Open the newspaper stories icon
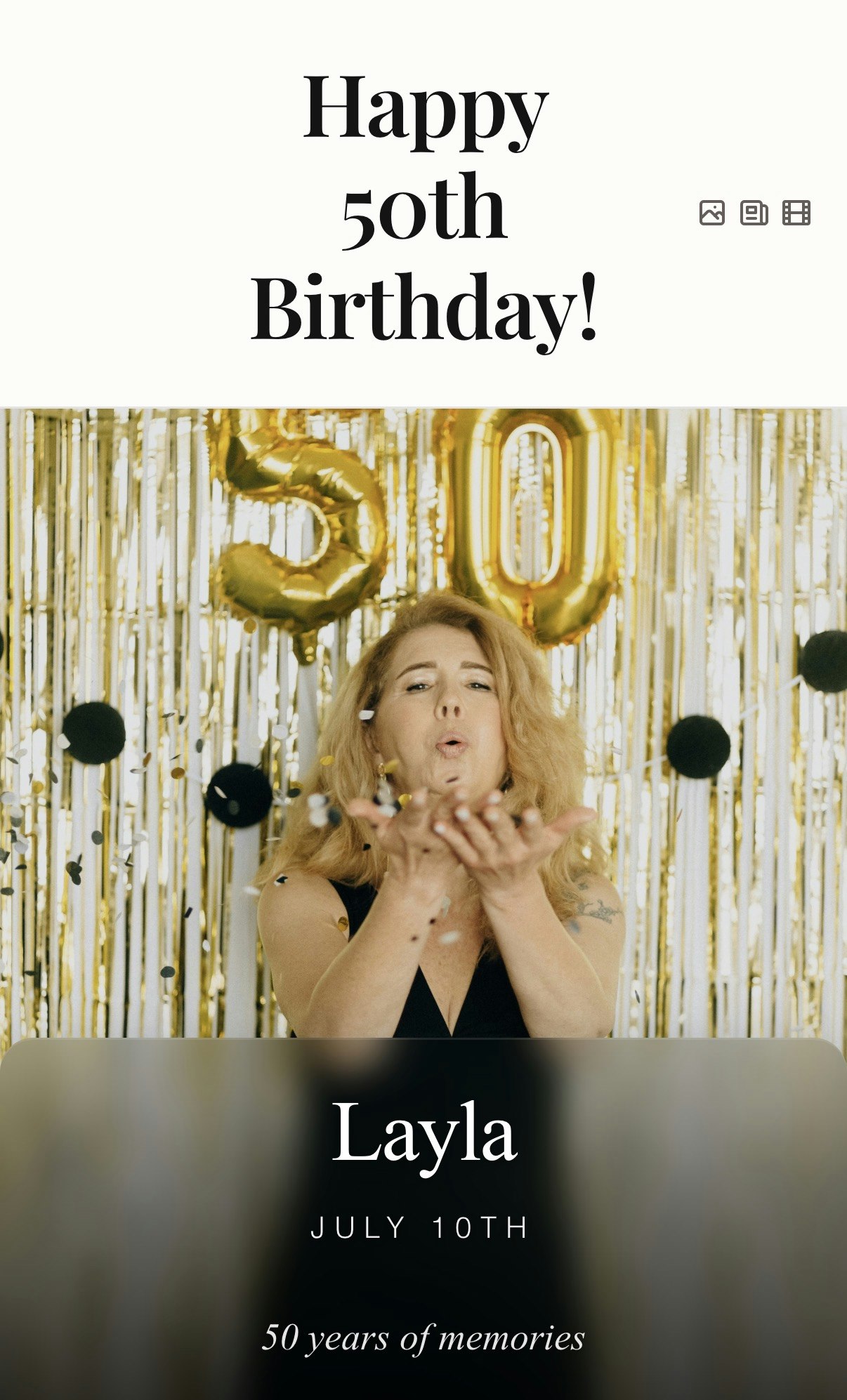 pyautogui.click(x=754, y=212)
